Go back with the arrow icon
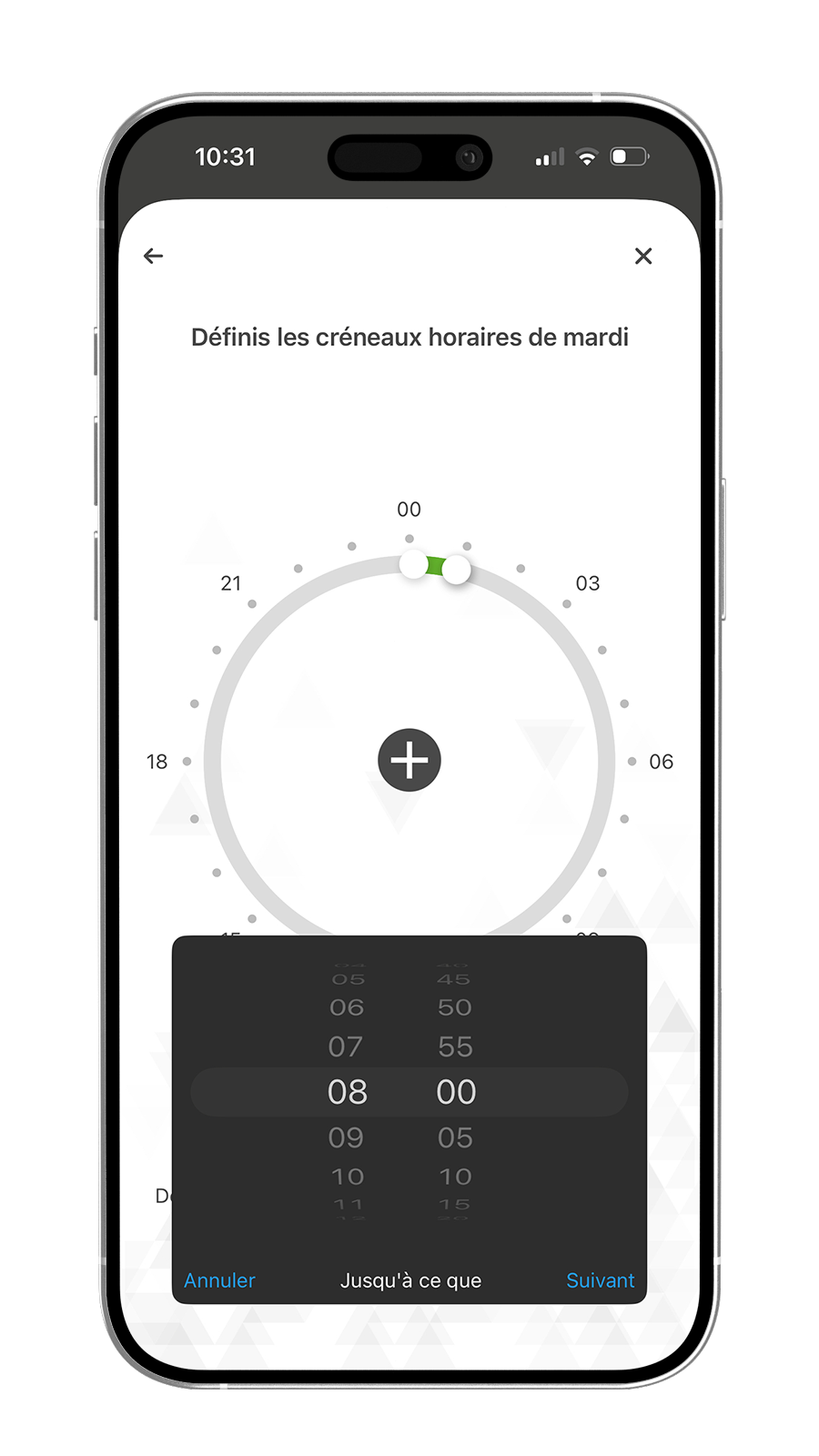819x1456 pixels. click(154, 257)
